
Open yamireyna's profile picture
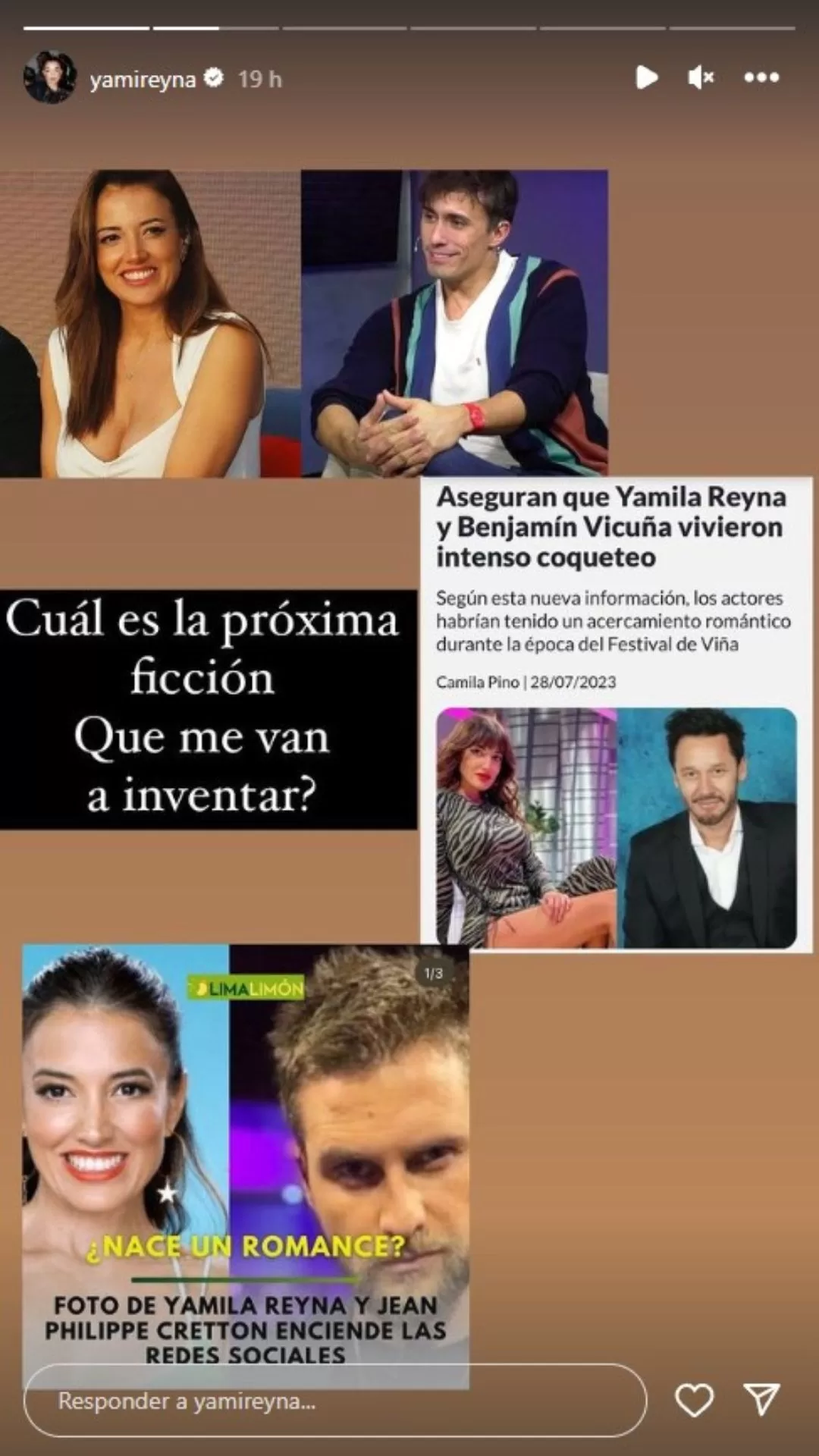click(x=50, y=77)
